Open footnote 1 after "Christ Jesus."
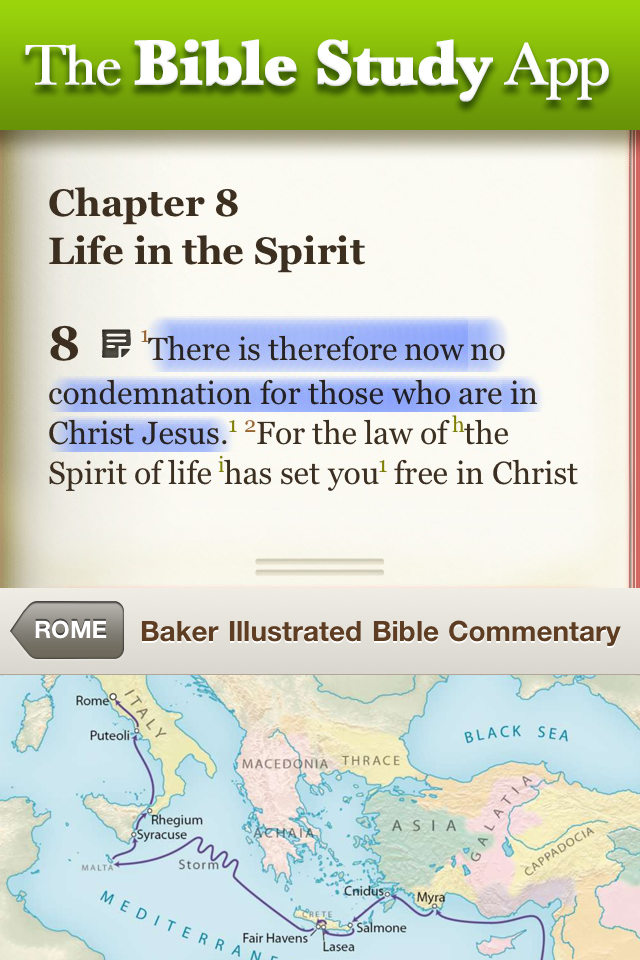The width and height of the screenshot is (640, 960). 233,427
